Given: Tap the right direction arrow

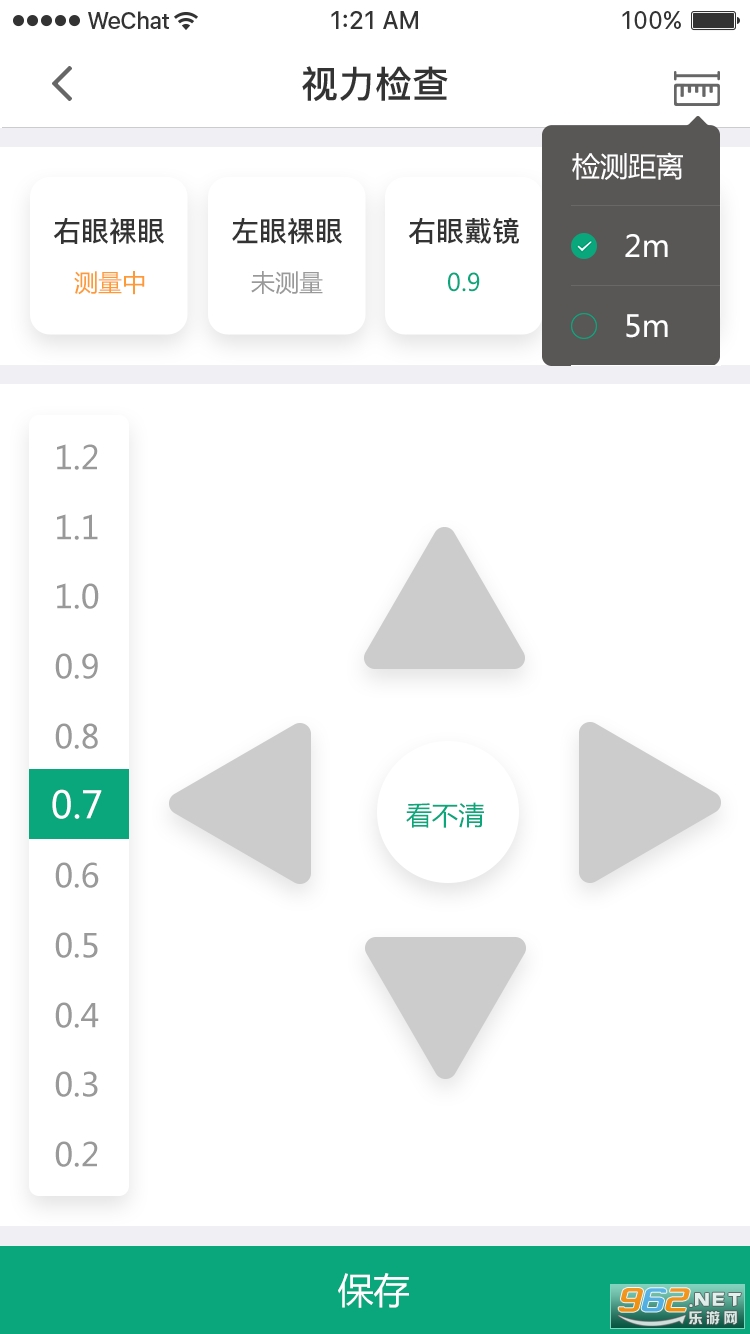Looking at the screenshot, I should click(x=638, y=803).
